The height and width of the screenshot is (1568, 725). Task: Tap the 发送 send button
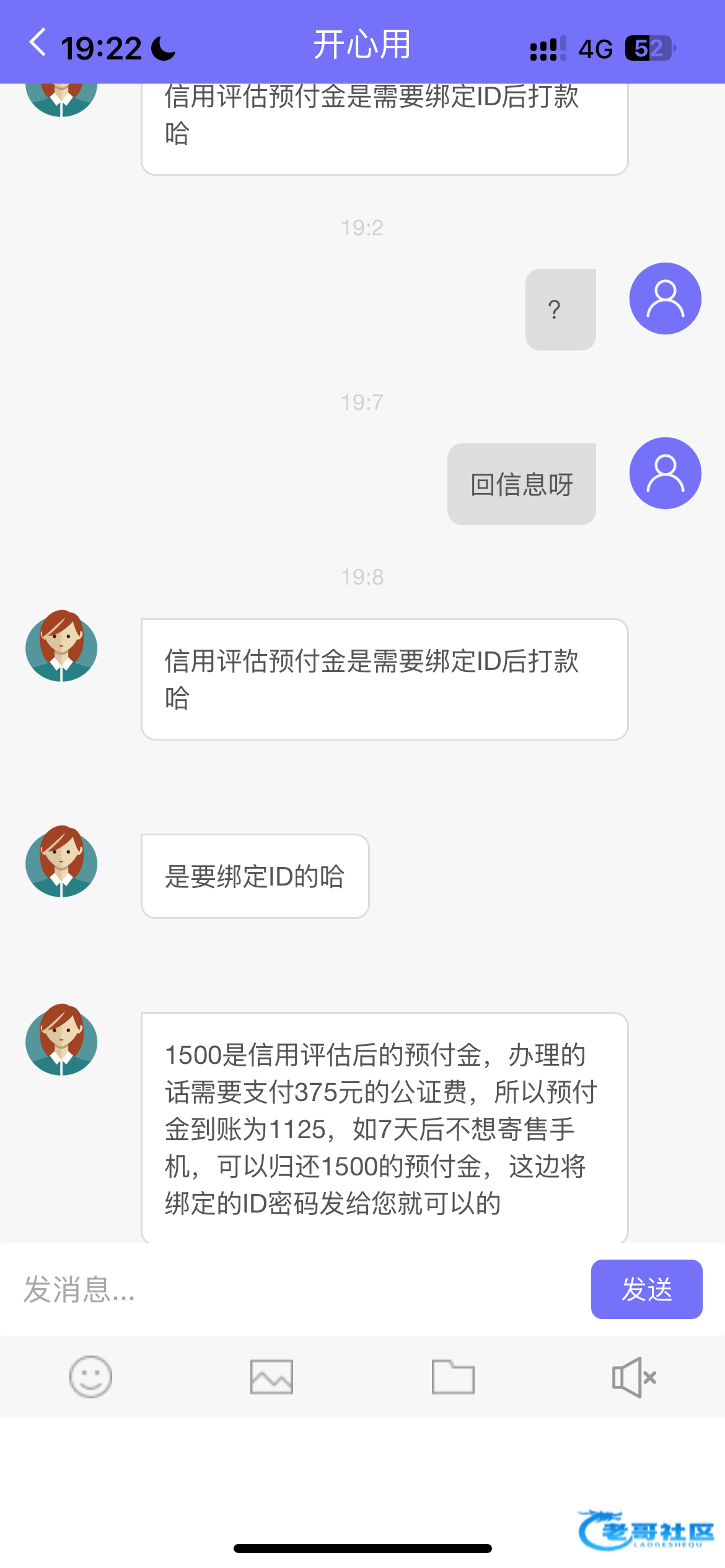[x=646, y=1289]
